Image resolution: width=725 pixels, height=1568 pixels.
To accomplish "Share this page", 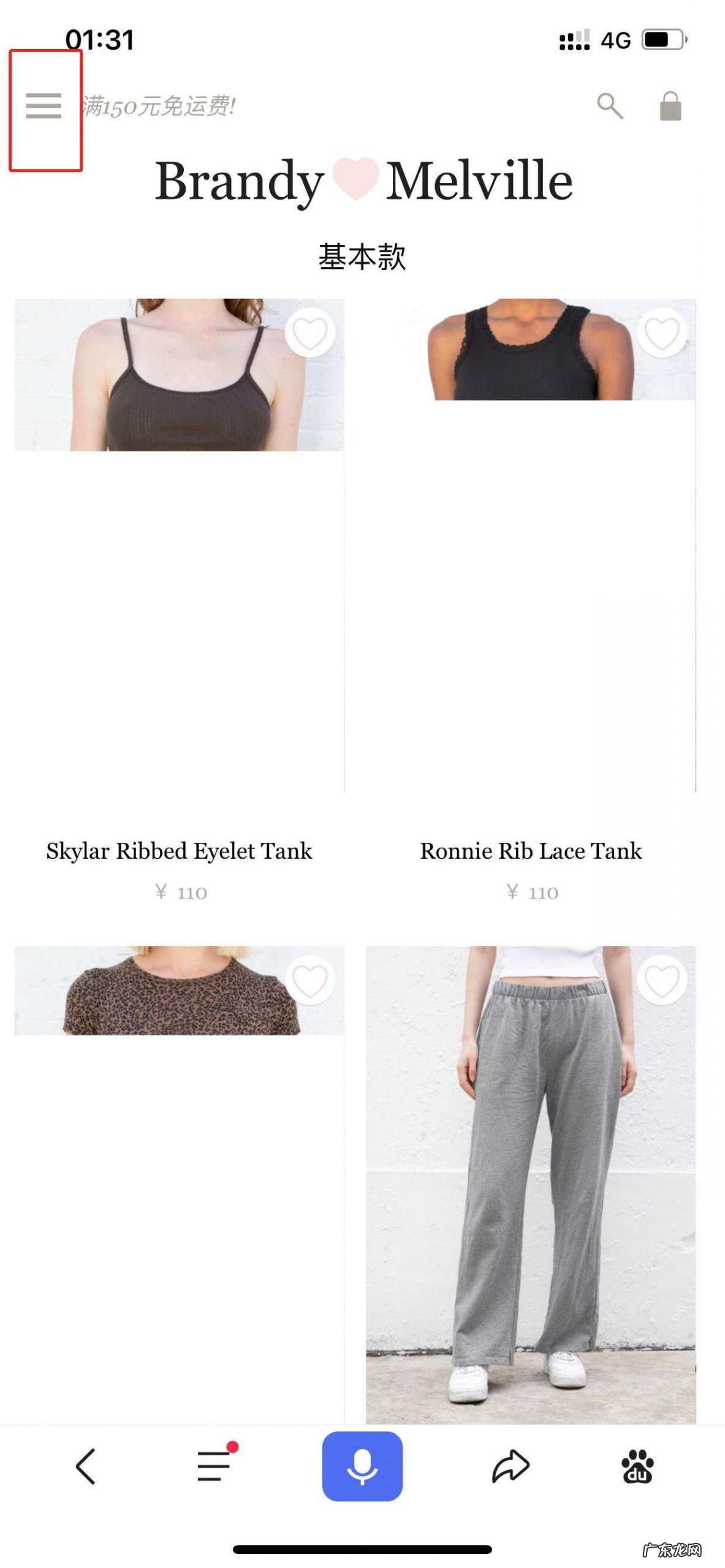I will (x=511, y=1466).
